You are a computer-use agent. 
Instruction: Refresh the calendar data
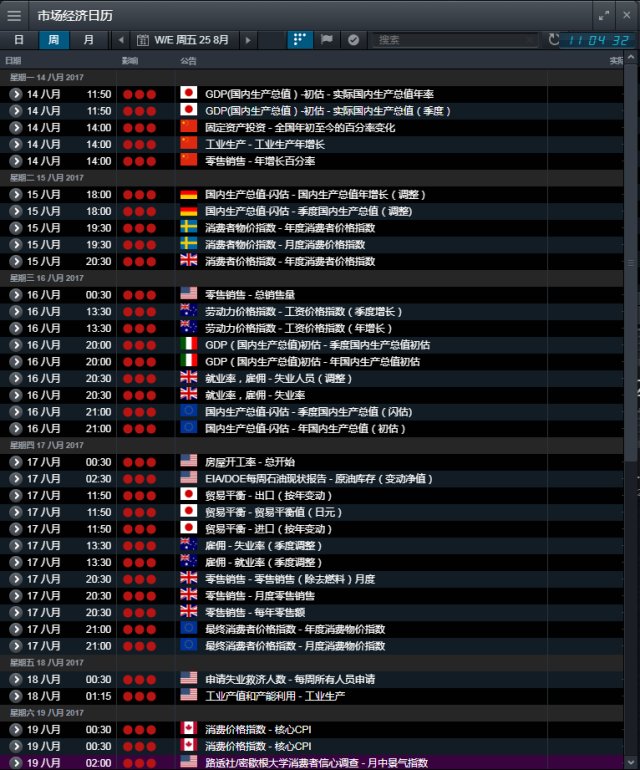[554, 39]
